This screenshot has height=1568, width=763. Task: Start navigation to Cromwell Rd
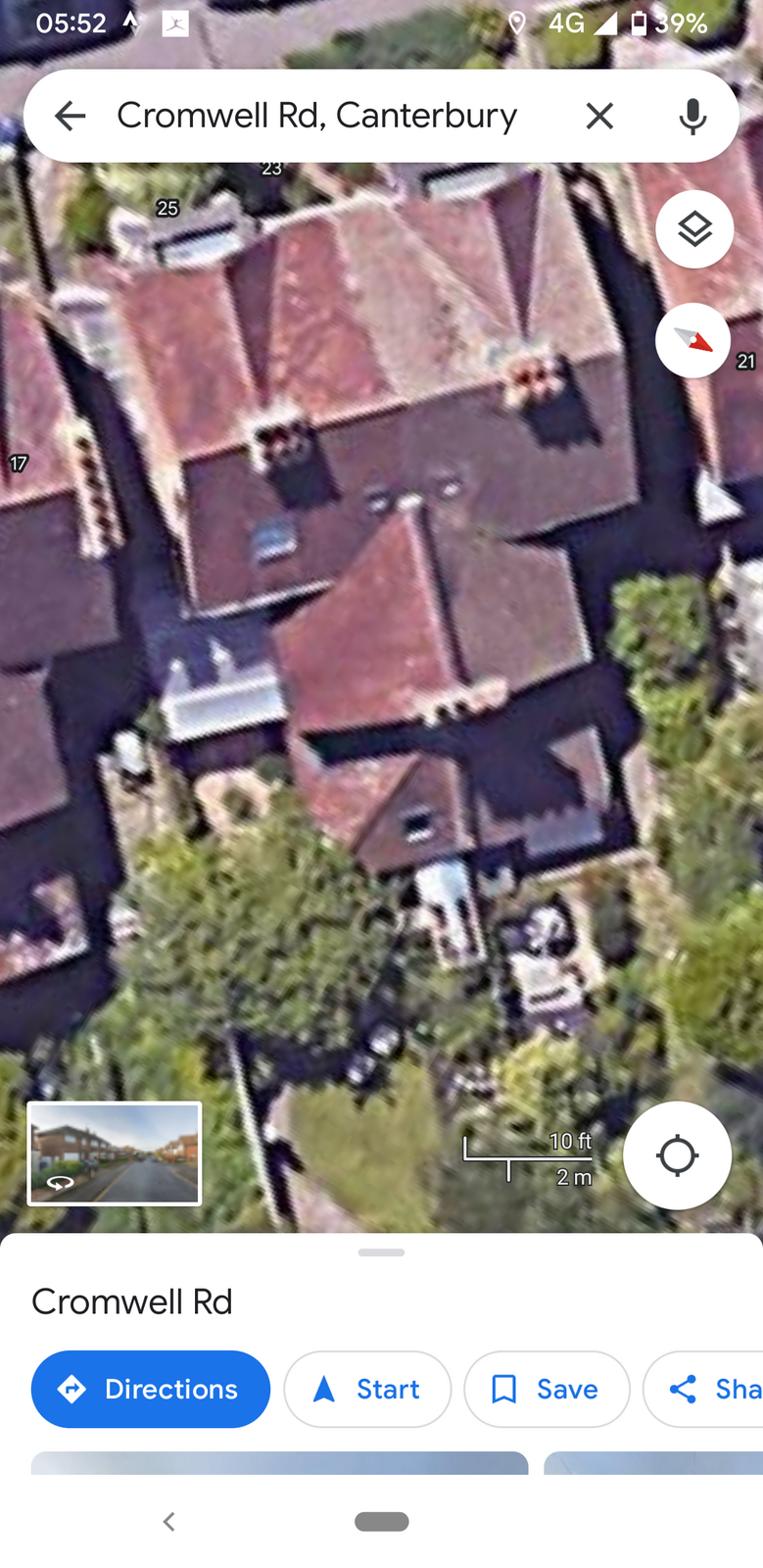(367, 1389)
